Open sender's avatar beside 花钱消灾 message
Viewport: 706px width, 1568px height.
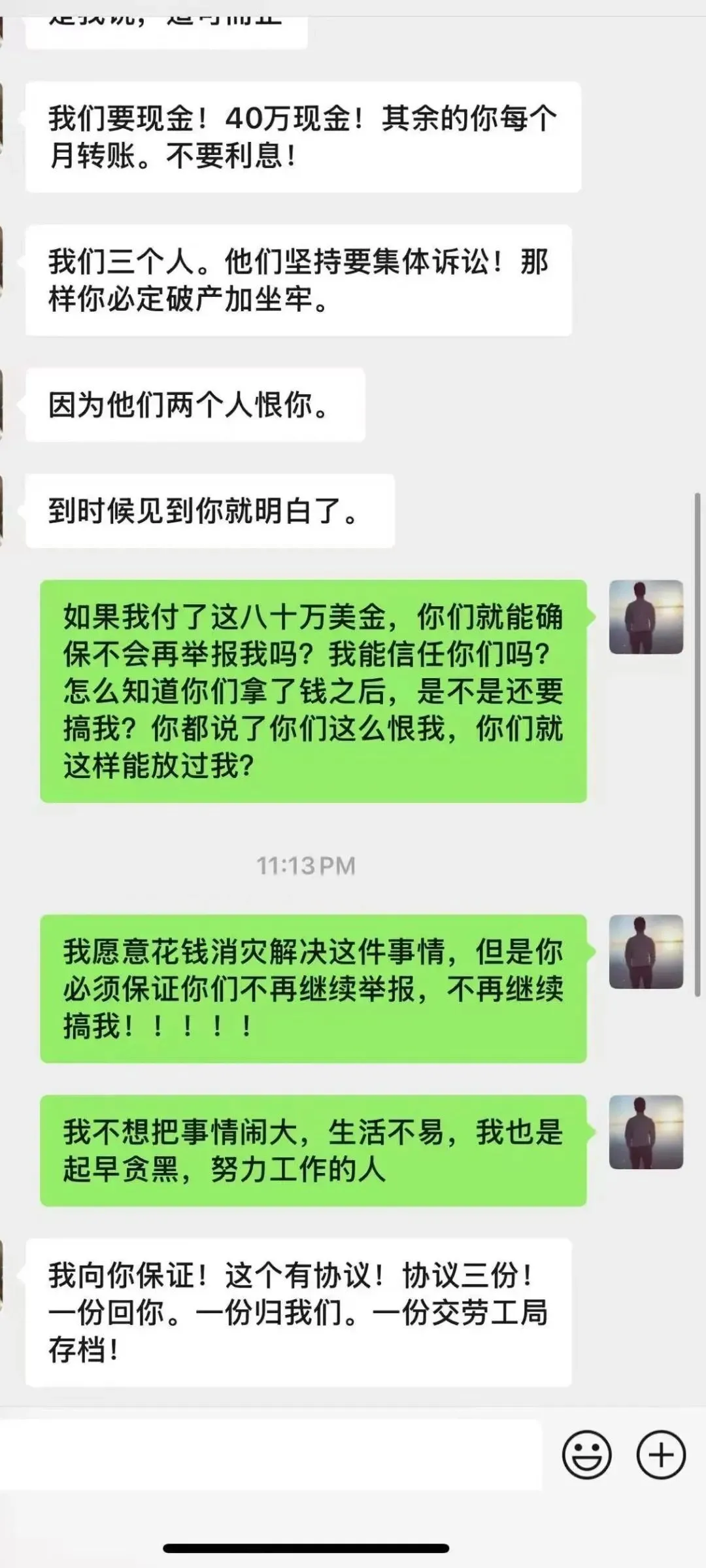646,951
